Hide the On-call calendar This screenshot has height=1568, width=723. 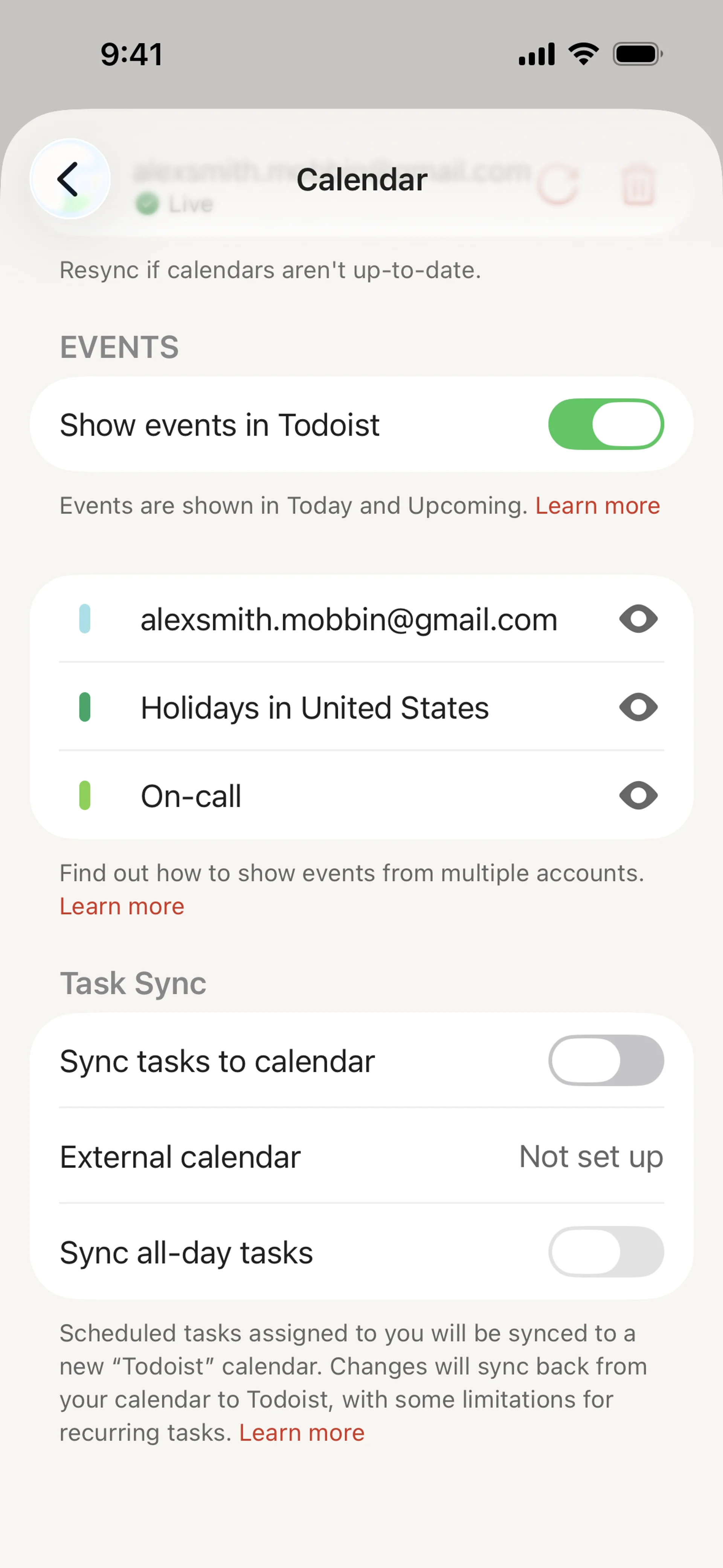pos(638,796)
